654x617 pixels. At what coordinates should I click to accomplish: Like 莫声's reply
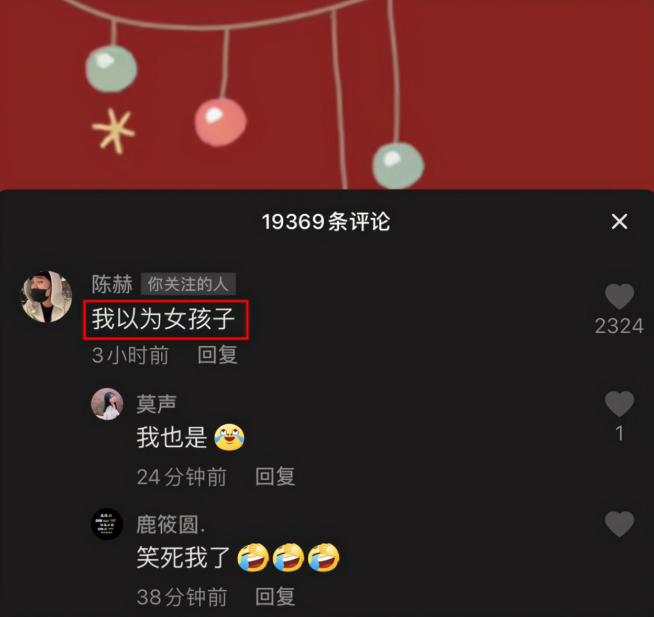pos(619,404)
